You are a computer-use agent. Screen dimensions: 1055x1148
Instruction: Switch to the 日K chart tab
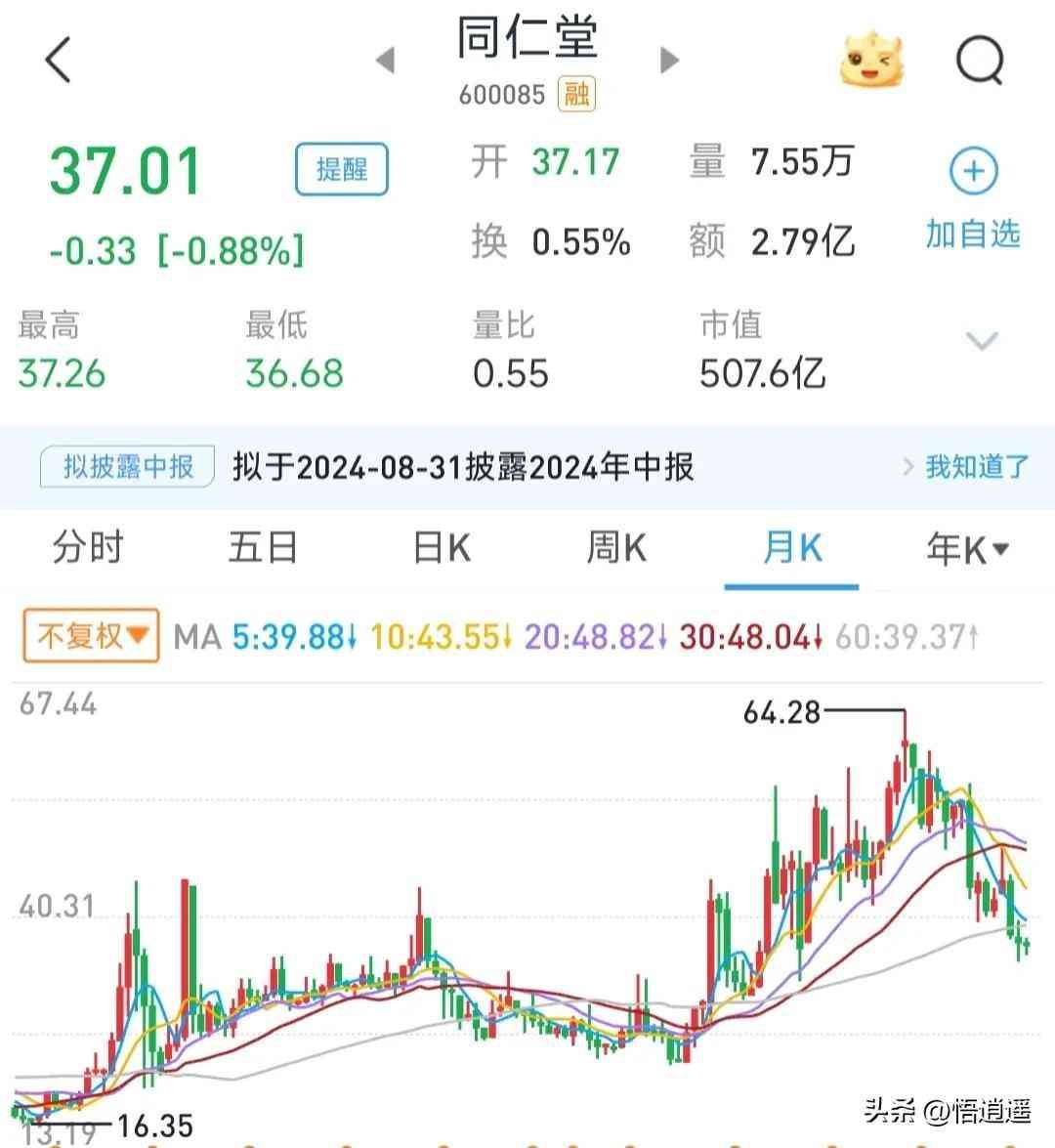(442, 548)
